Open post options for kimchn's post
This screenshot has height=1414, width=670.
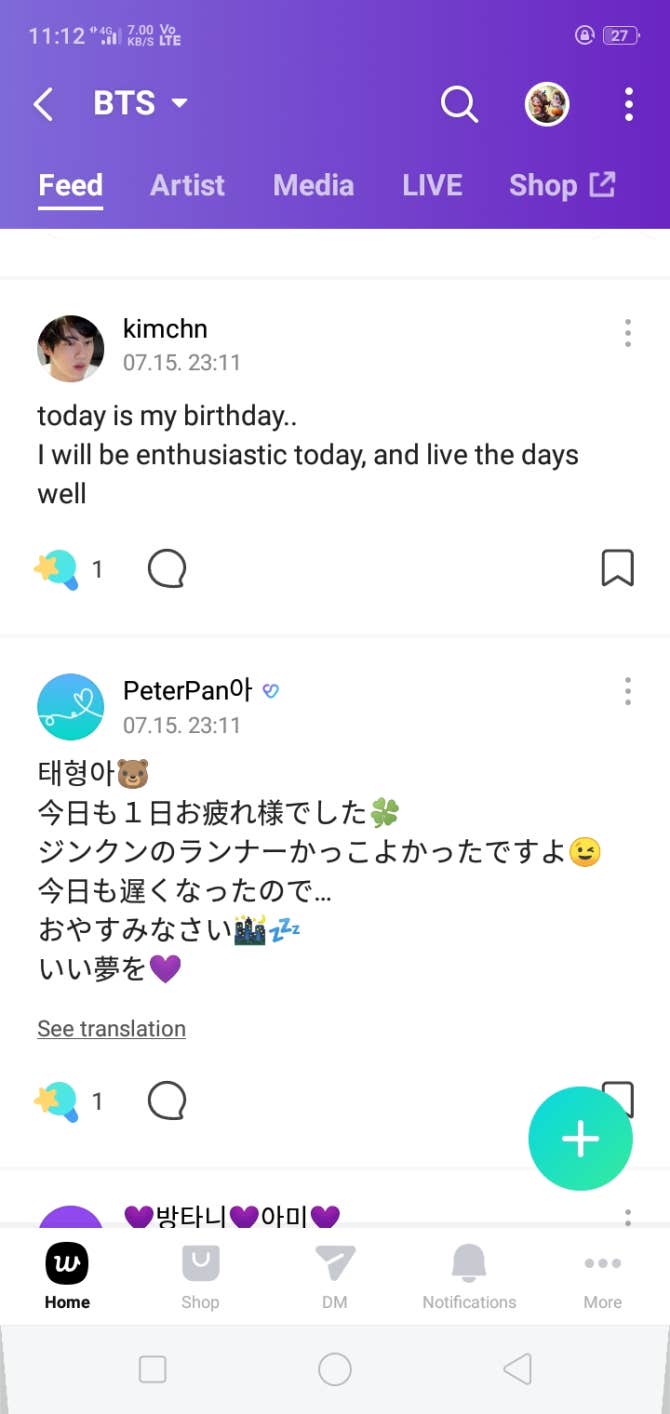coord(627,333)
